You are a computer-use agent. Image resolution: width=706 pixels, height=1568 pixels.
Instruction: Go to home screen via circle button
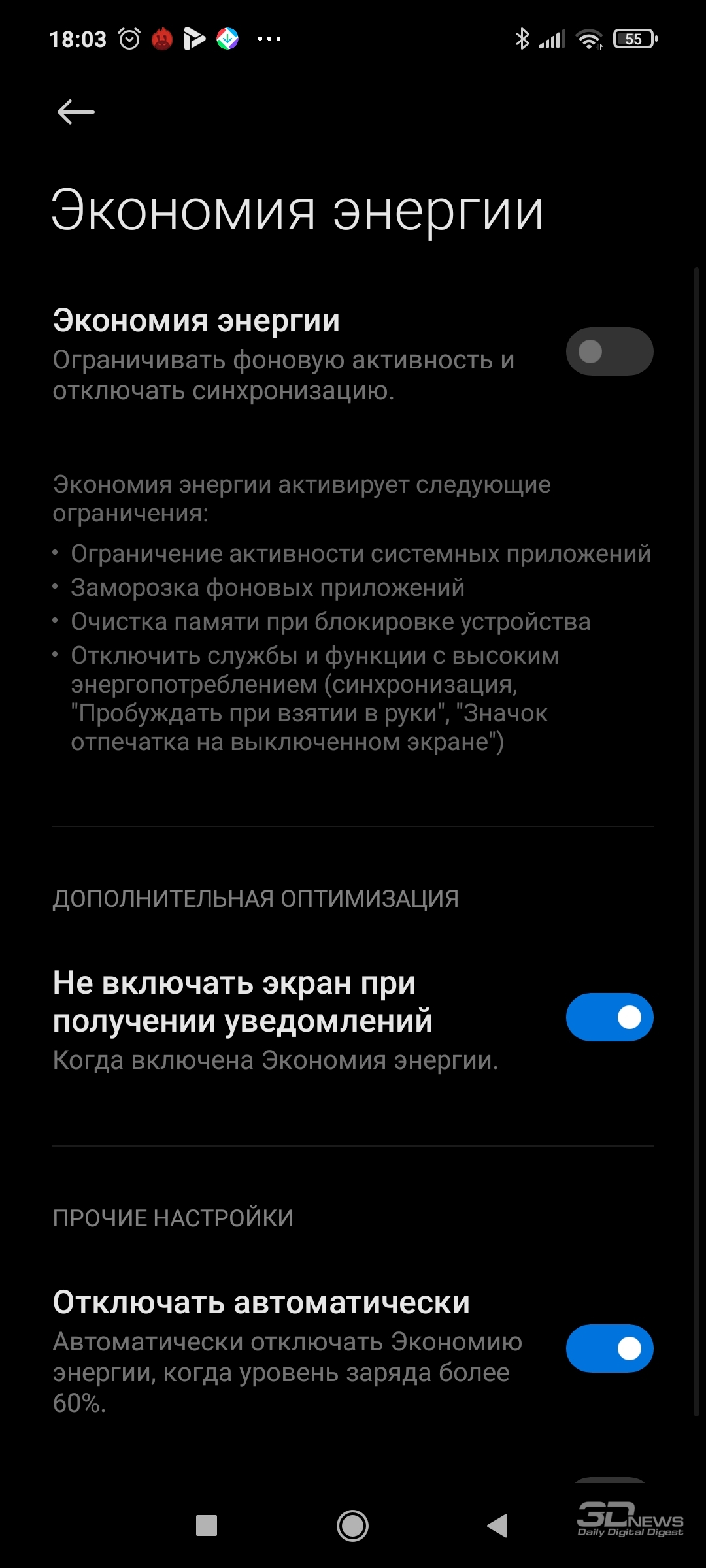[x=352, y=1526]
